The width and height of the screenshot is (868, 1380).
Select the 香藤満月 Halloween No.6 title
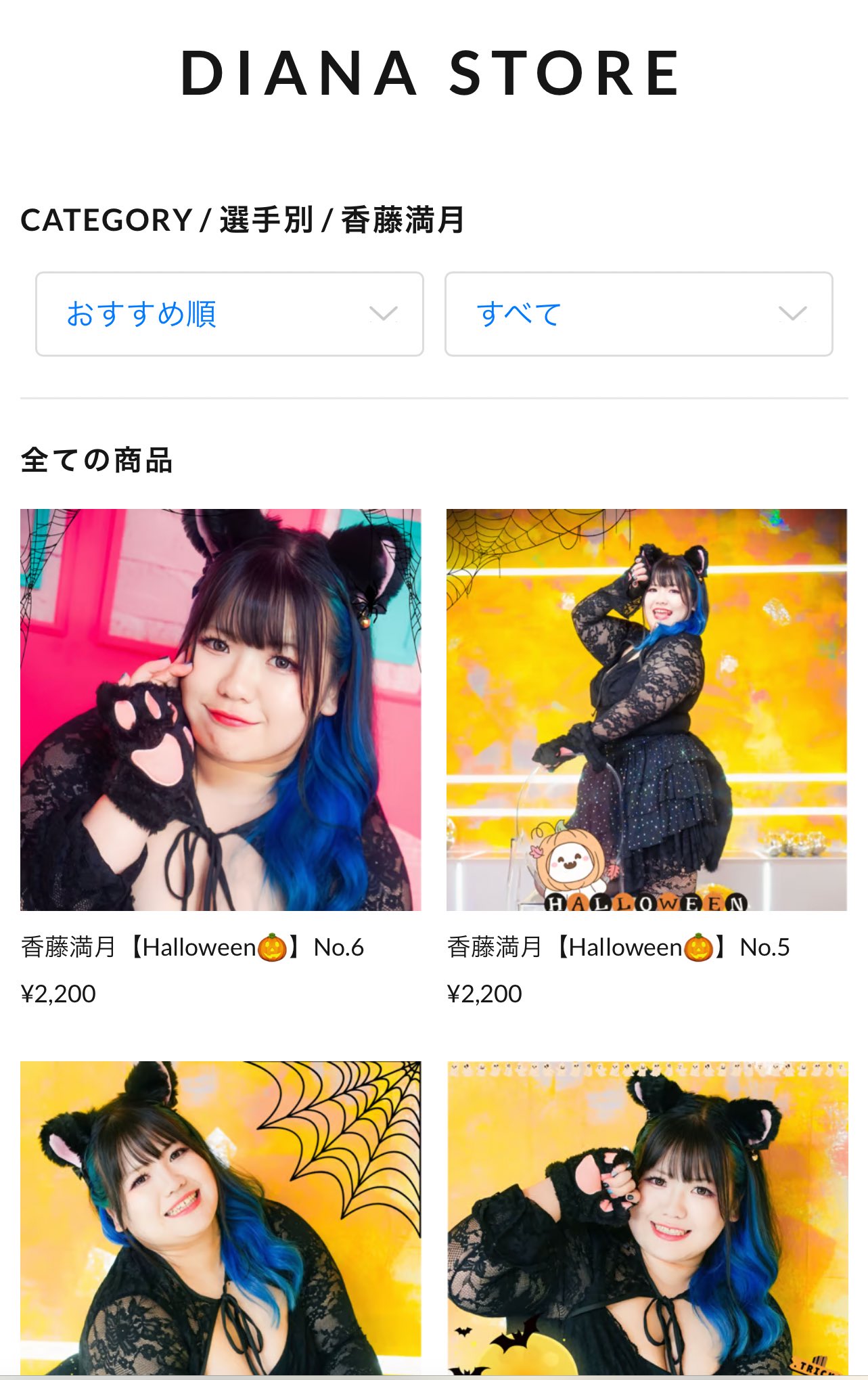click(192, 947)
